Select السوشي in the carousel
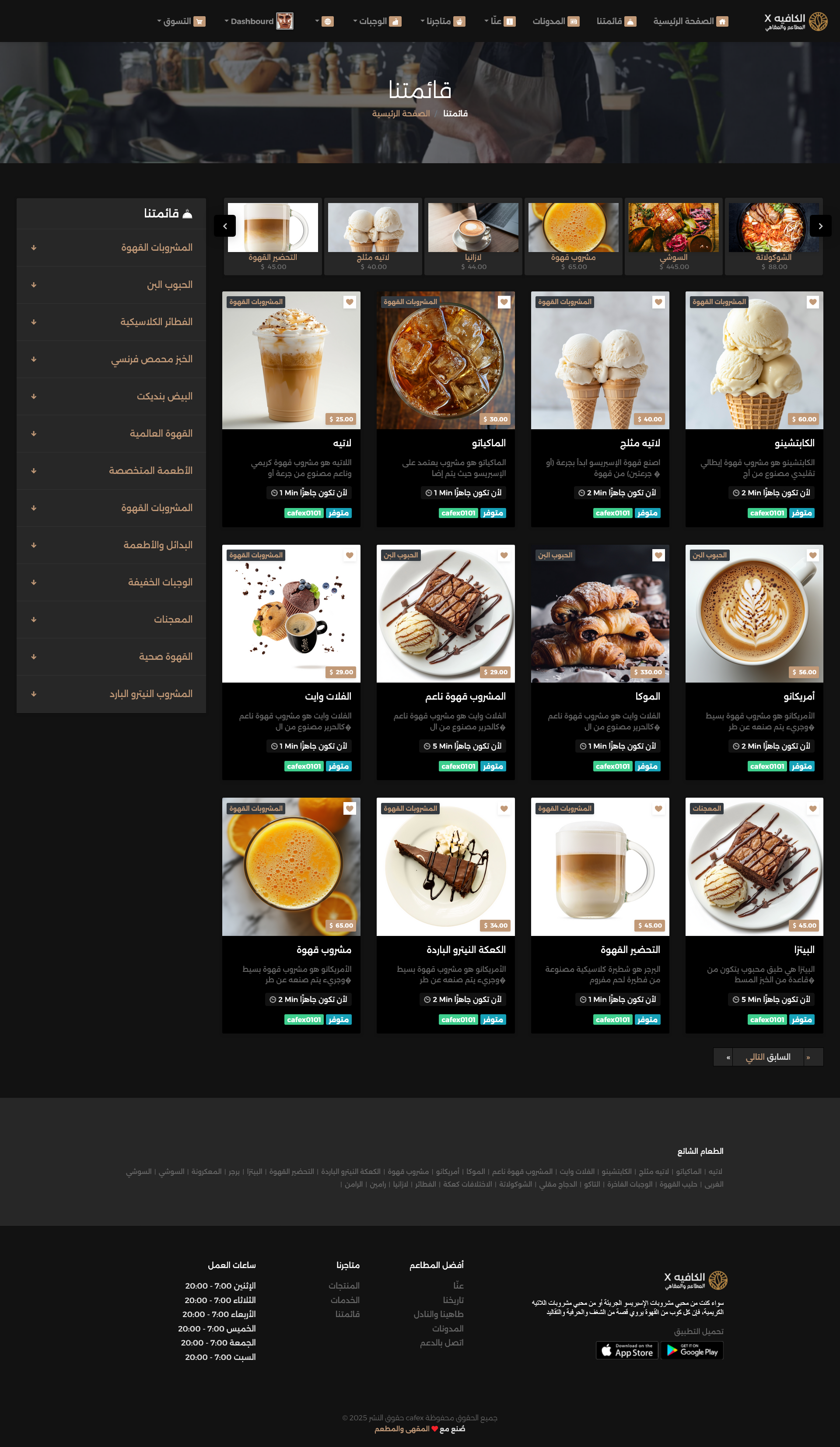The image size is (840, 1447). pyautogui.click(x=673, y=235)
